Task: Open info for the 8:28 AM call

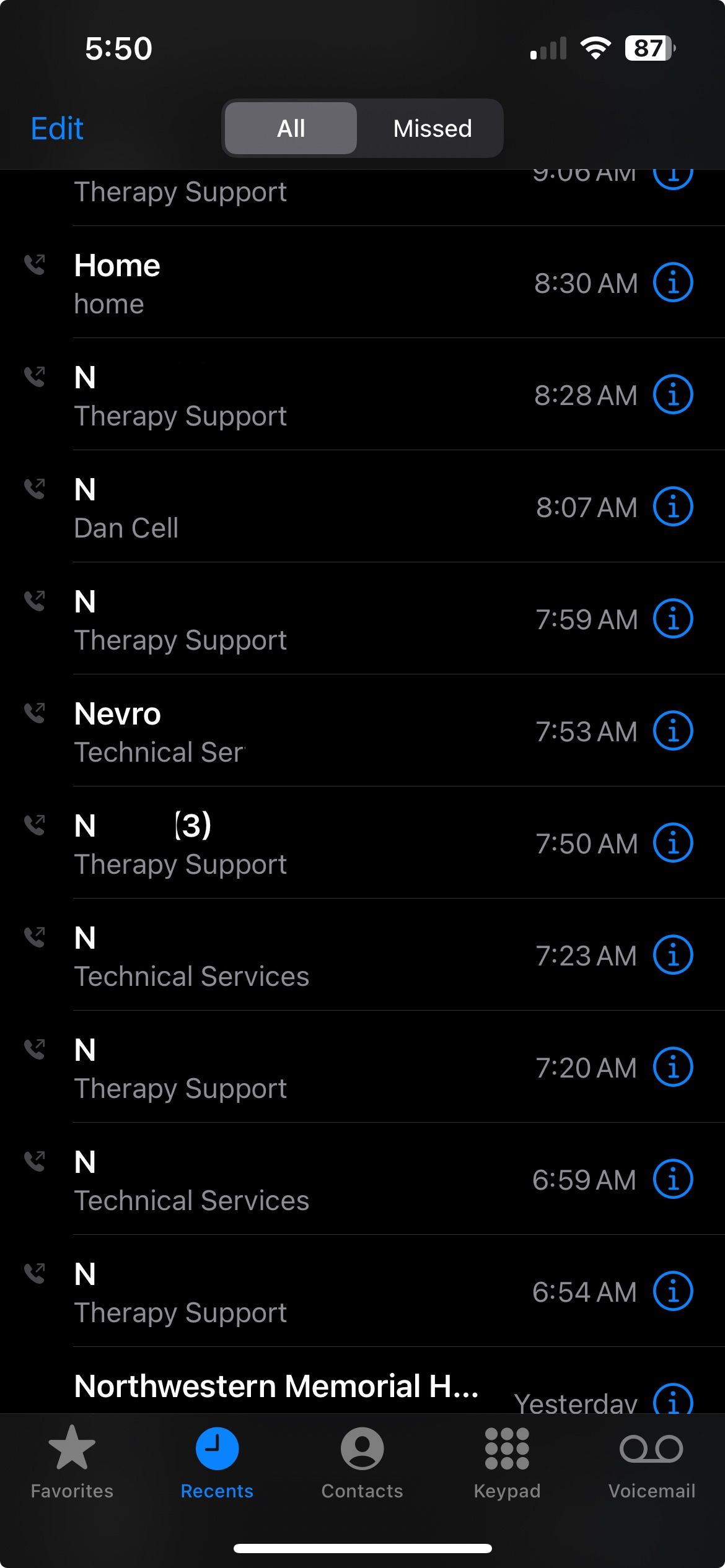Action: click(673, 394)
